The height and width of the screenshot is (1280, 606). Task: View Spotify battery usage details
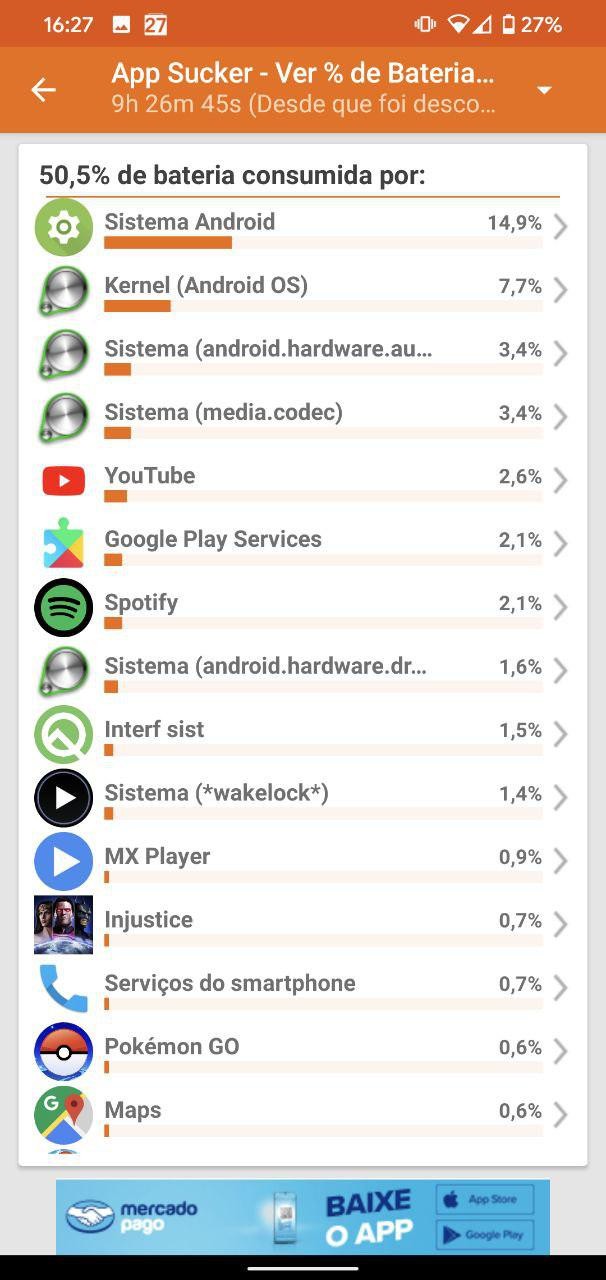(x=300, y=607)
